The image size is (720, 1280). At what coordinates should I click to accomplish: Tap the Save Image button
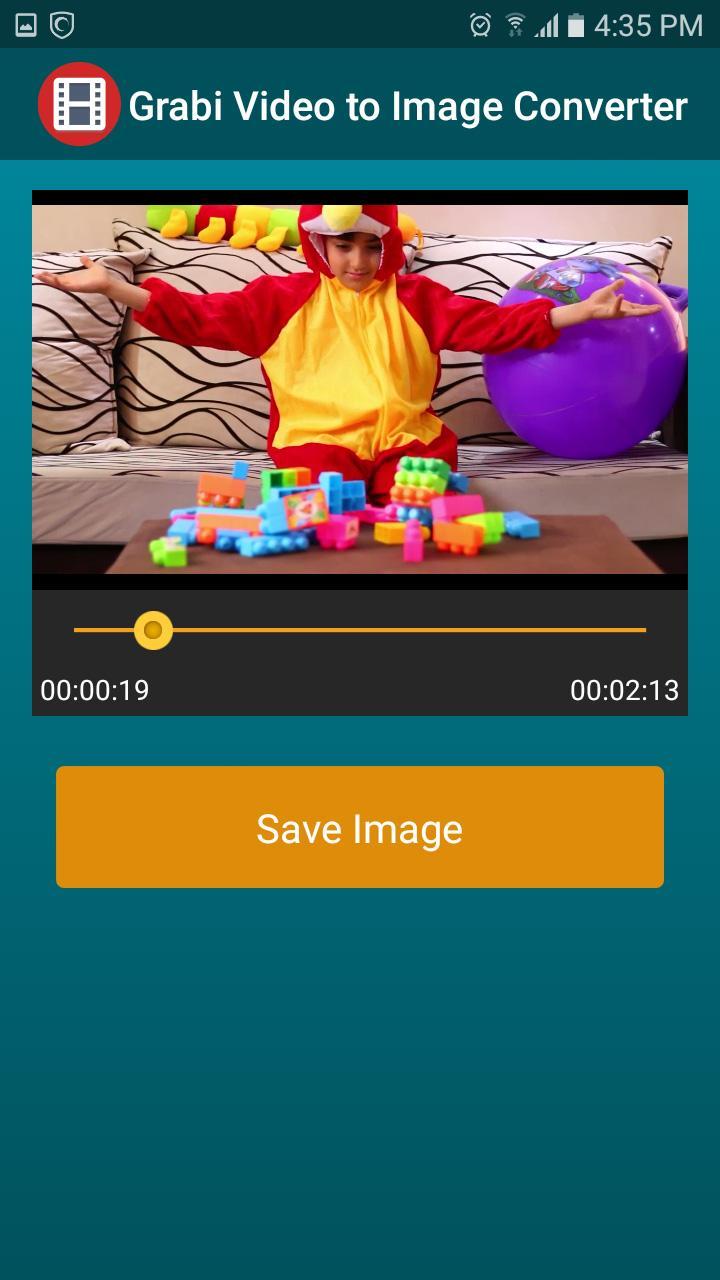click(360, 827)
